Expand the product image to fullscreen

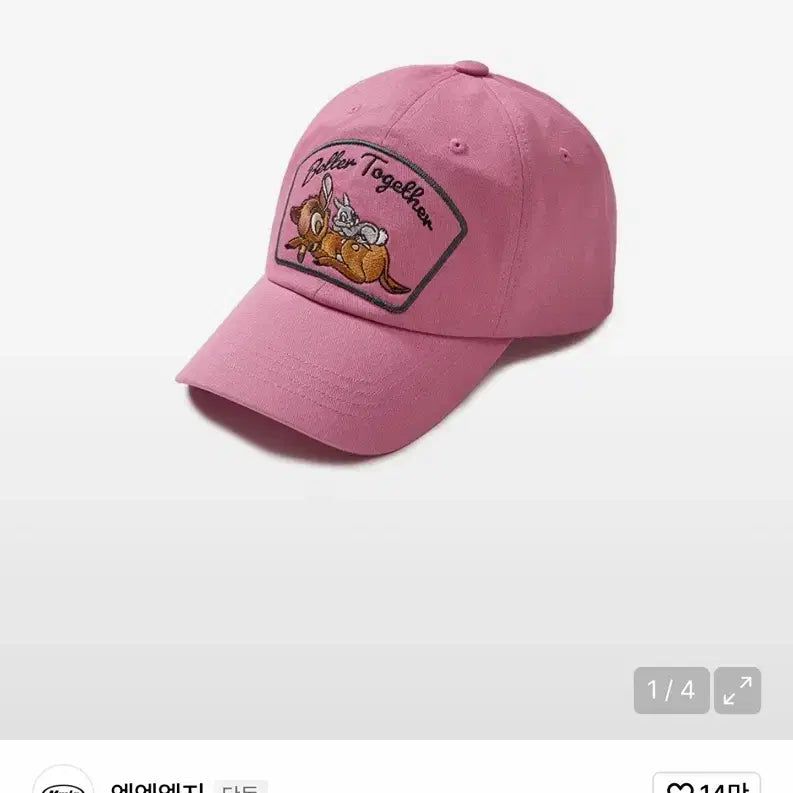(737, 690)
